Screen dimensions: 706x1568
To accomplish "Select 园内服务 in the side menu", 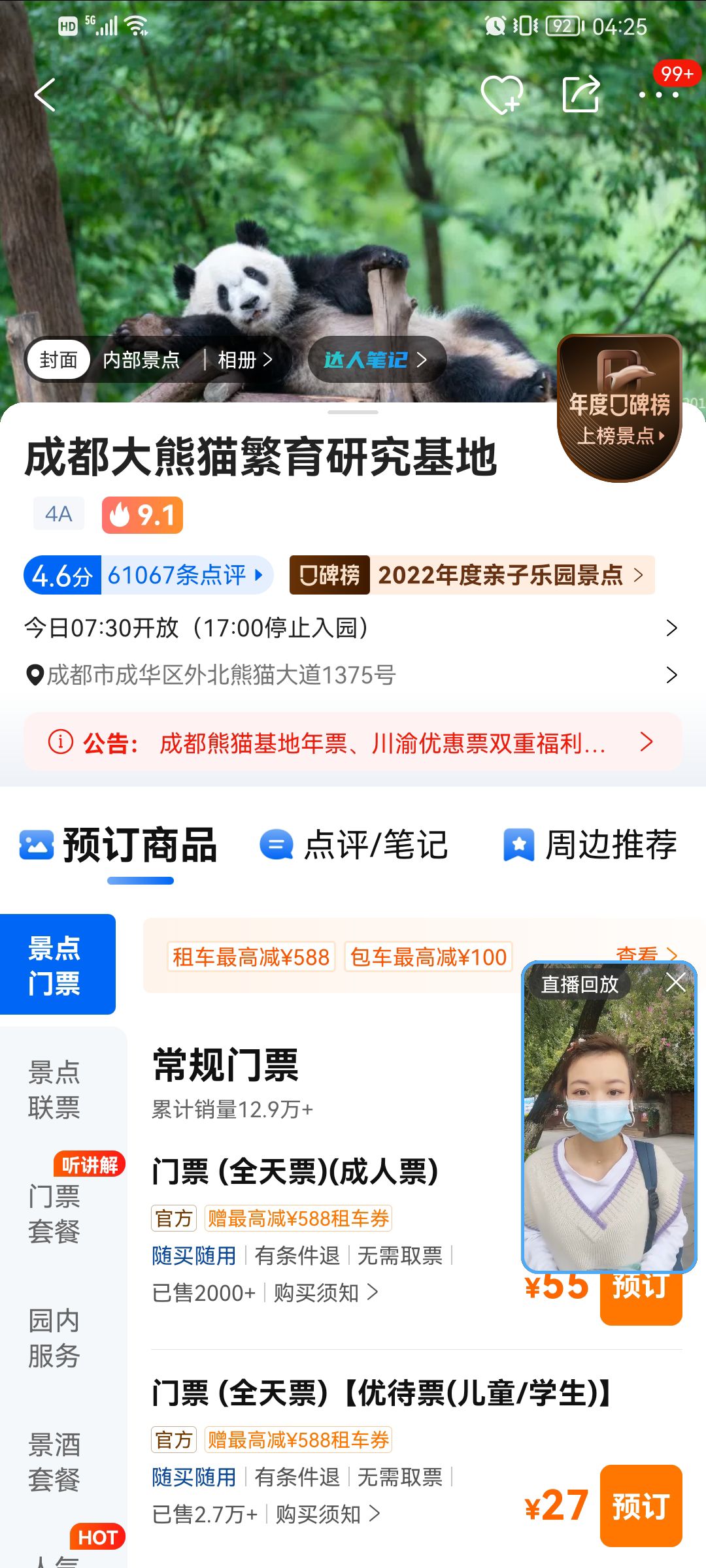I will 54,1338.
